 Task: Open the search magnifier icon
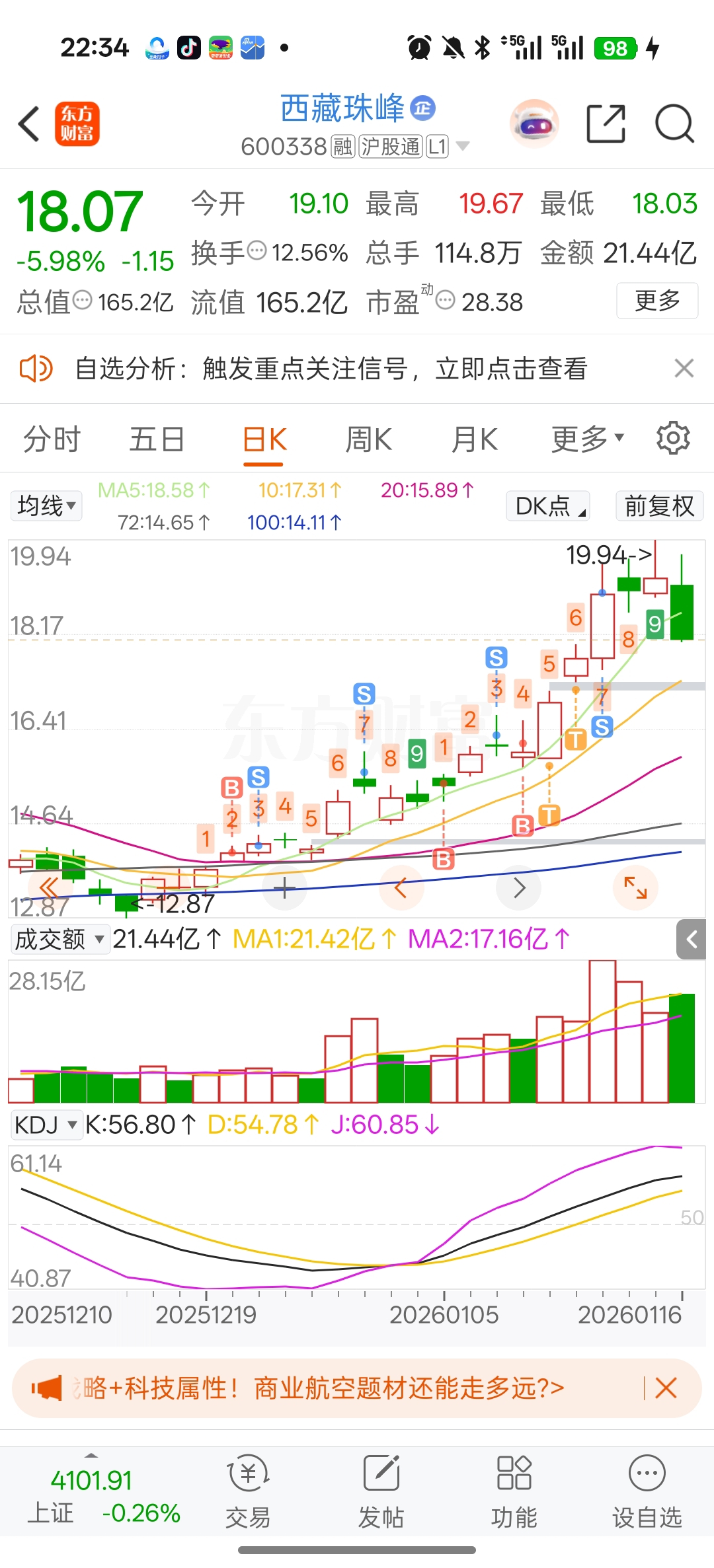point(674,124)
